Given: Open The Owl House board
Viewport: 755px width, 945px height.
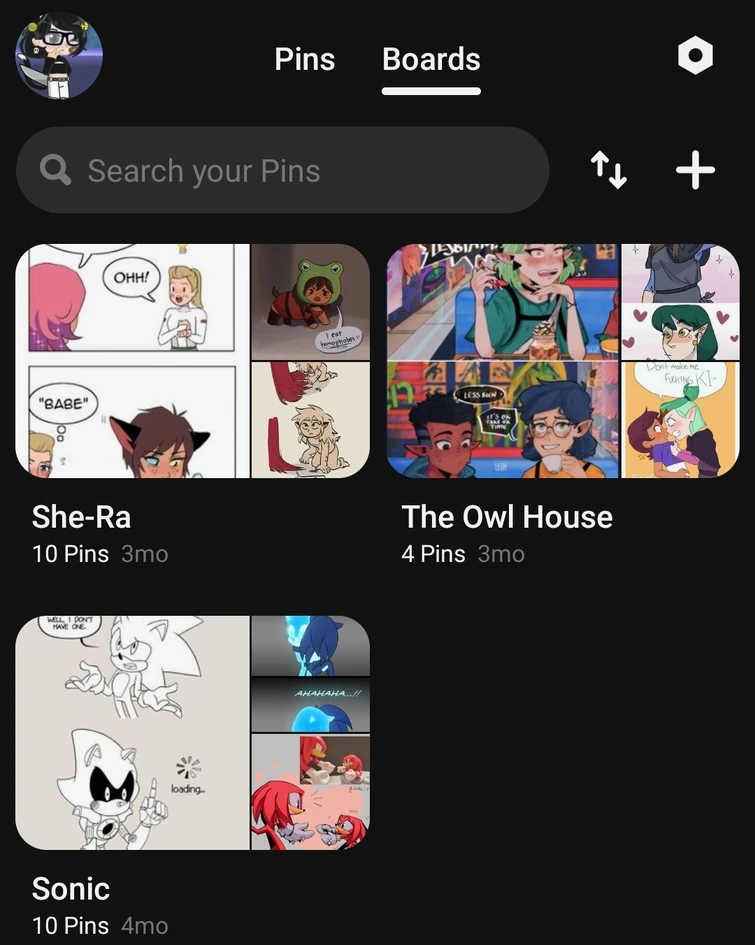Looking at the screenshot, I should click(565, 360).
